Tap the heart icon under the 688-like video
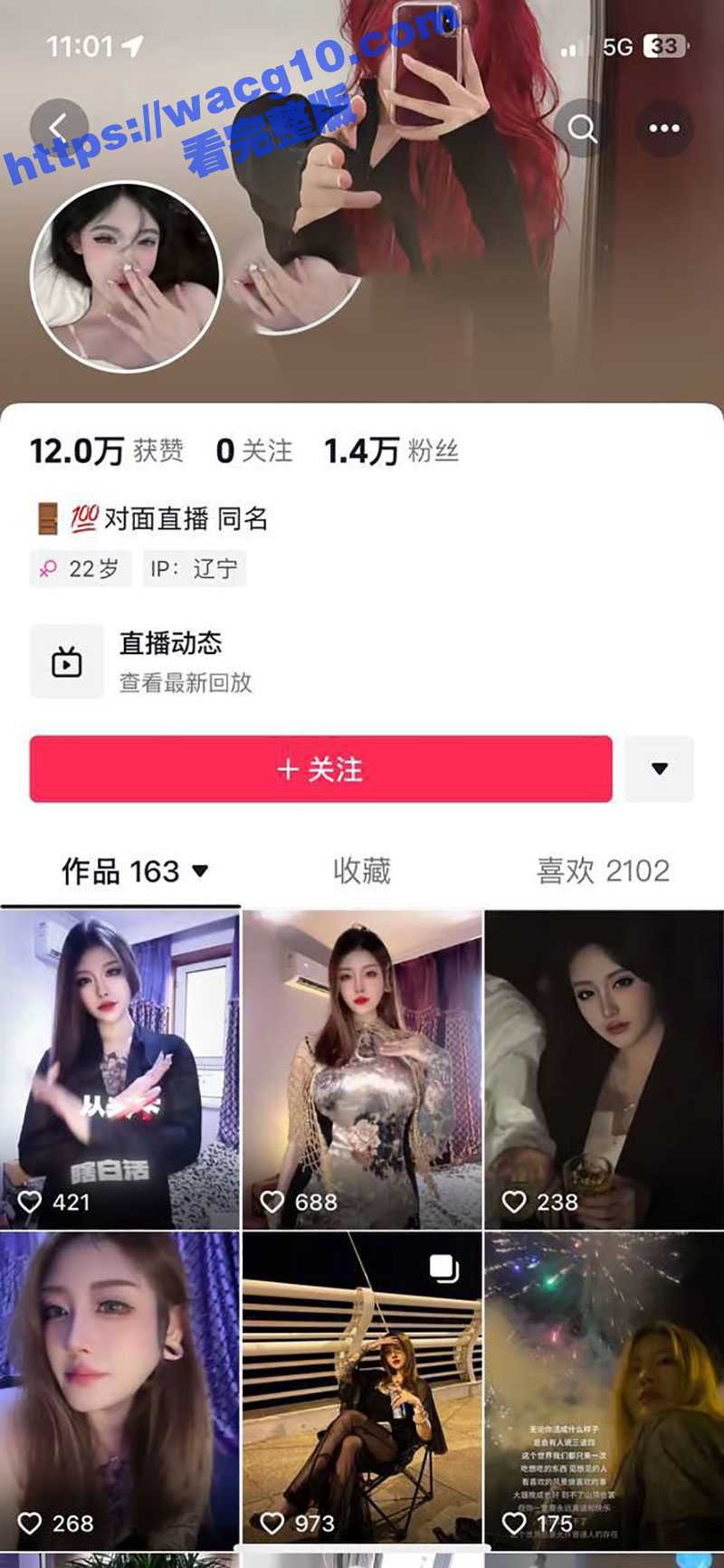This screenshot has width=724, height=1568. (272, 1201)
